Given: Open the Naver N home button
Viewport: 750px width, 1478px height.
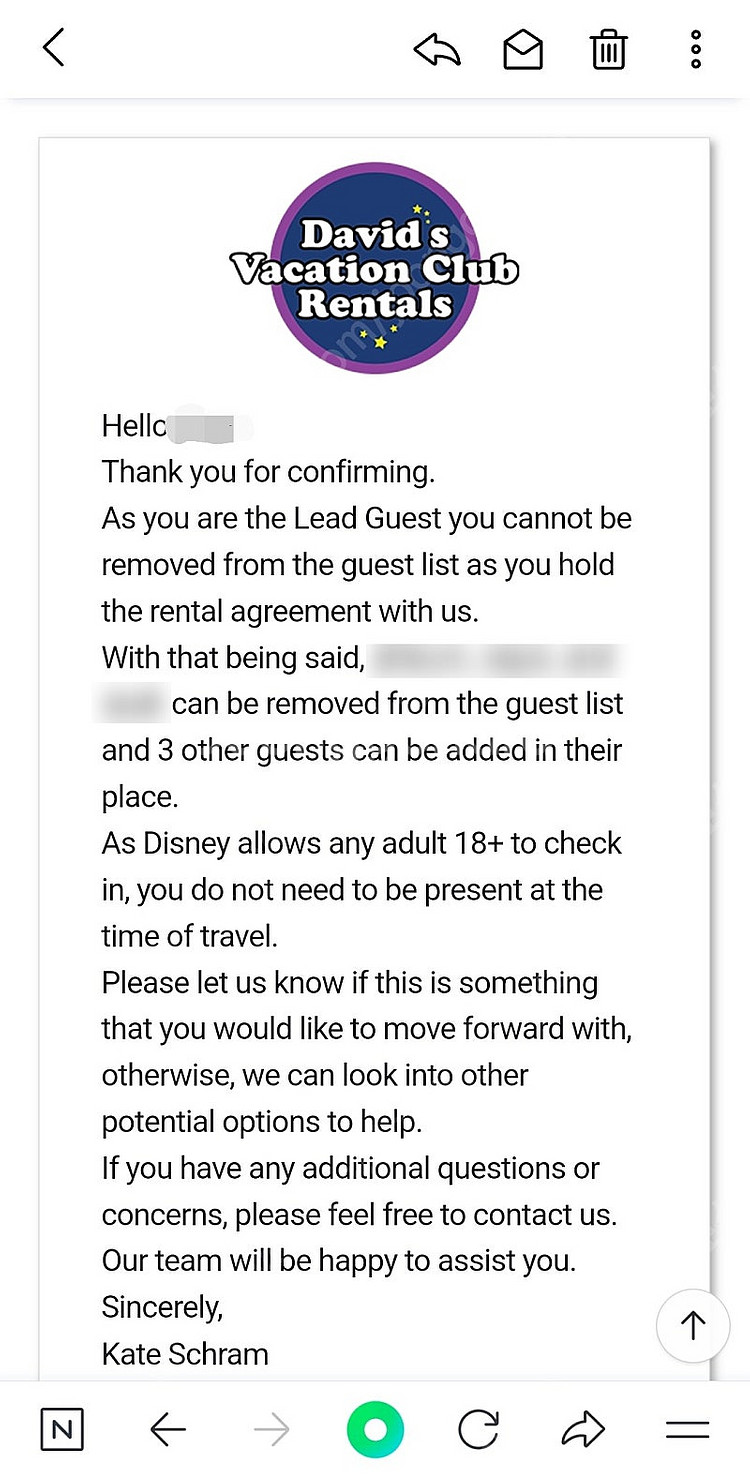Looking at the screenshot, I should (x=62, y=1430).
